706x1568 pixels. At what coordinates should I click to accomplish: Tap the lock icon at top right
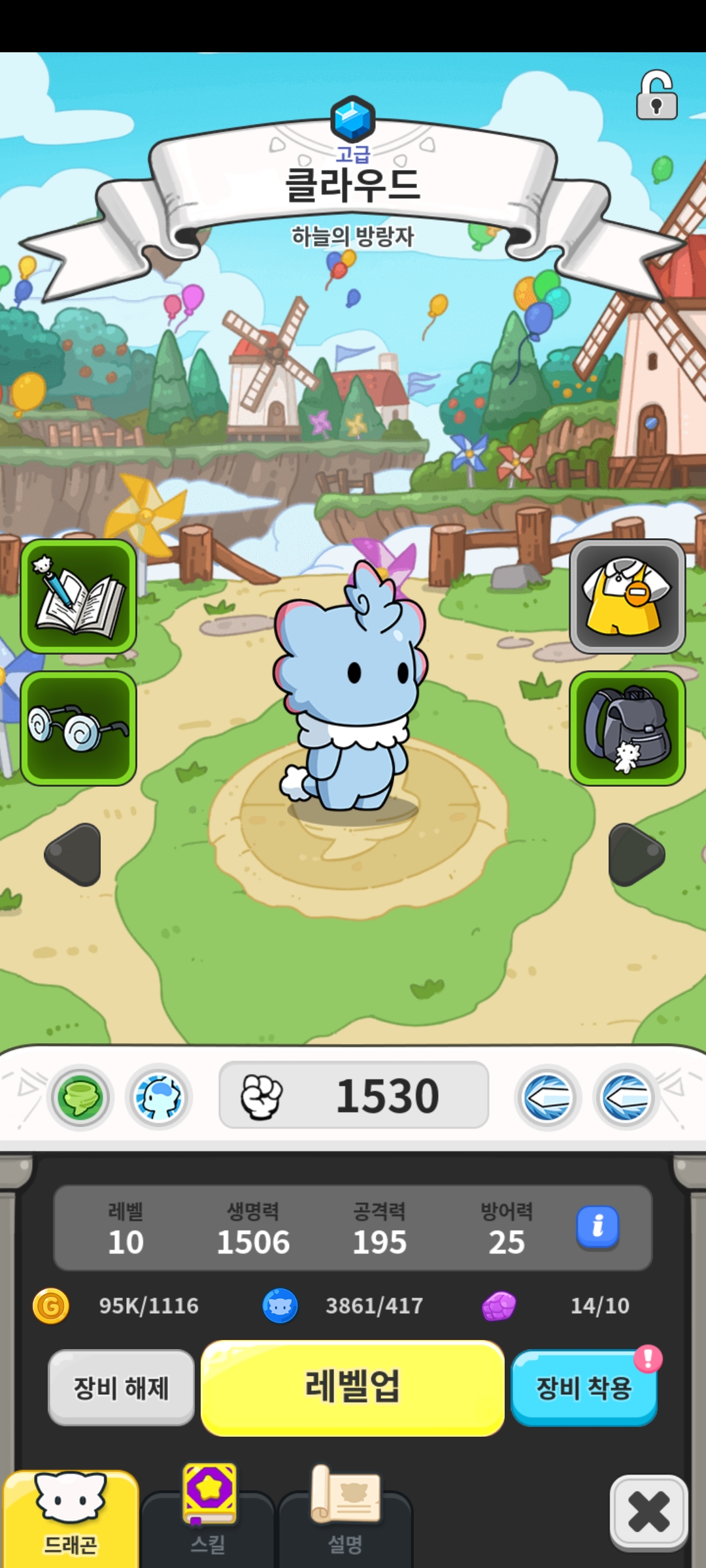pyautogui.click(x=656, y=96)
